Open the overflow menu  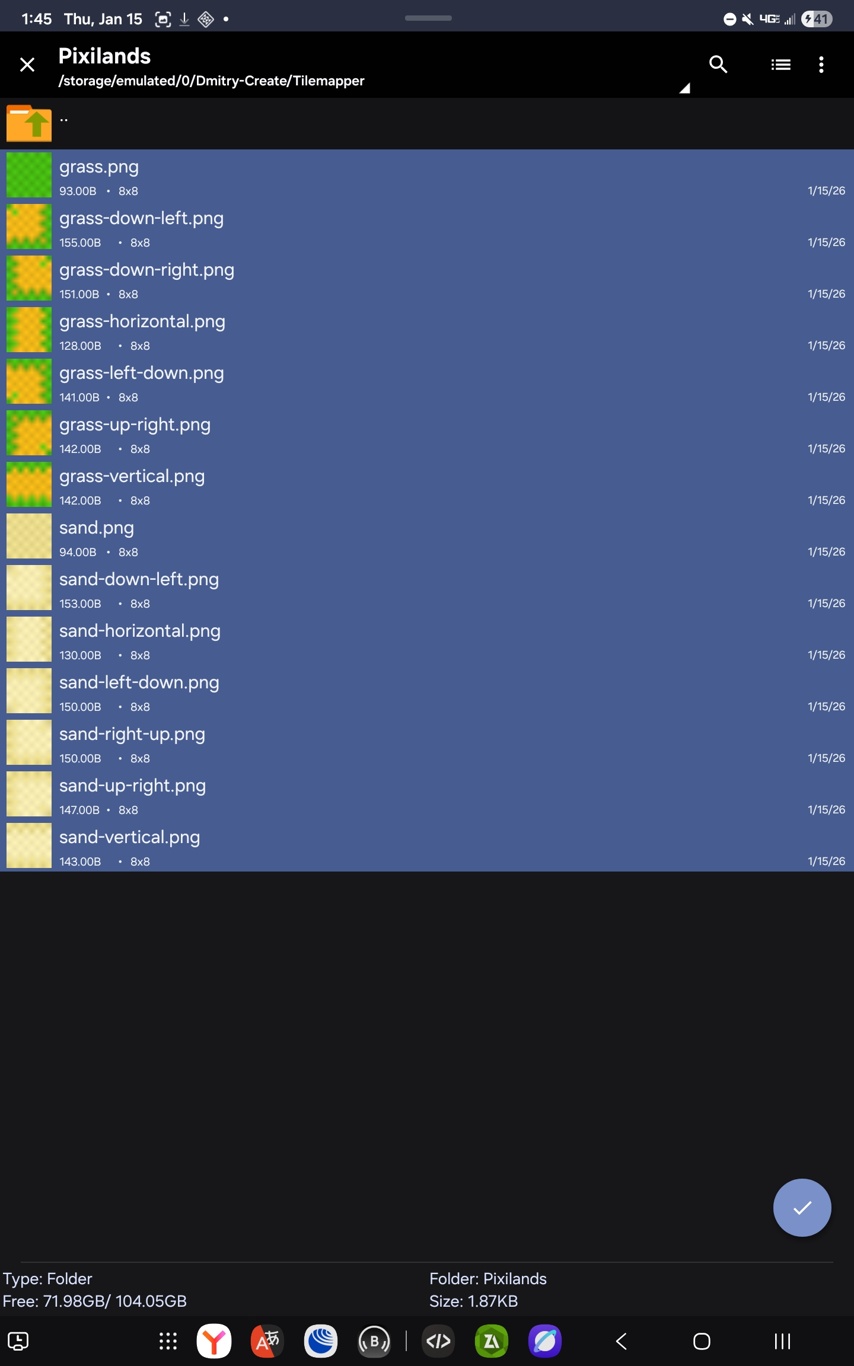coord(821,65)
